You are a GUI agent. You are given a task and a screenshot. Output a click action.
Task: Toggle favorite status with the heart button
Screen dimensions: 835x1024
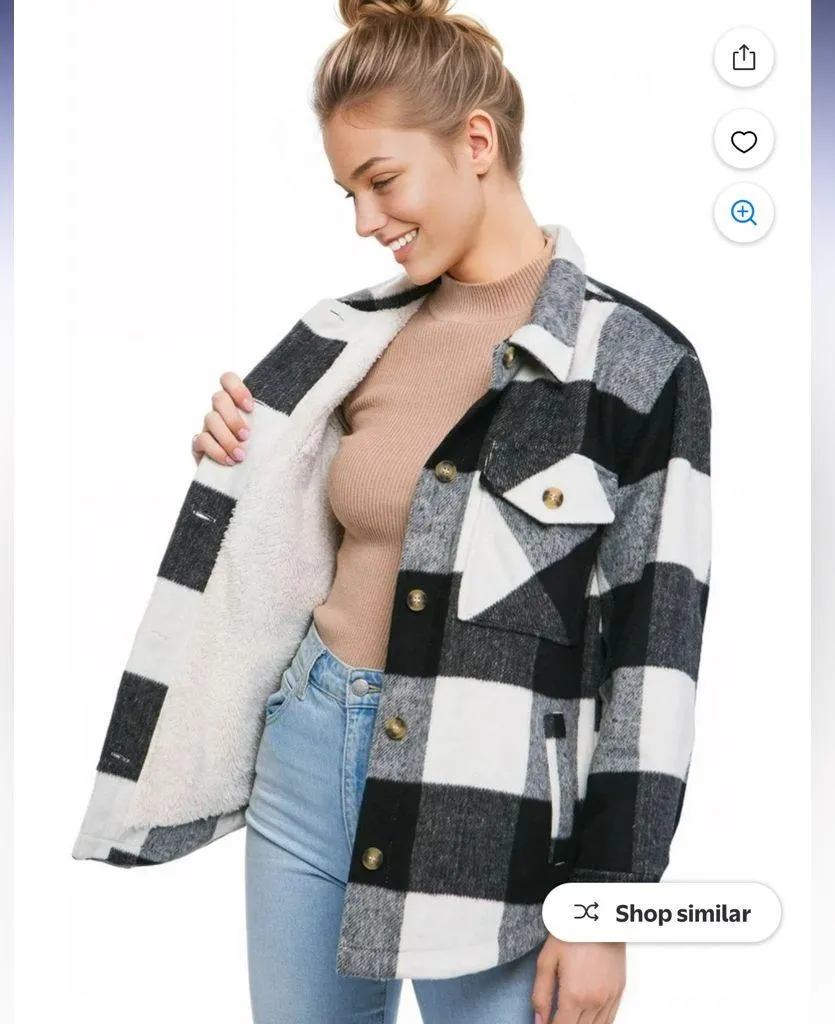tap(743, 140)
